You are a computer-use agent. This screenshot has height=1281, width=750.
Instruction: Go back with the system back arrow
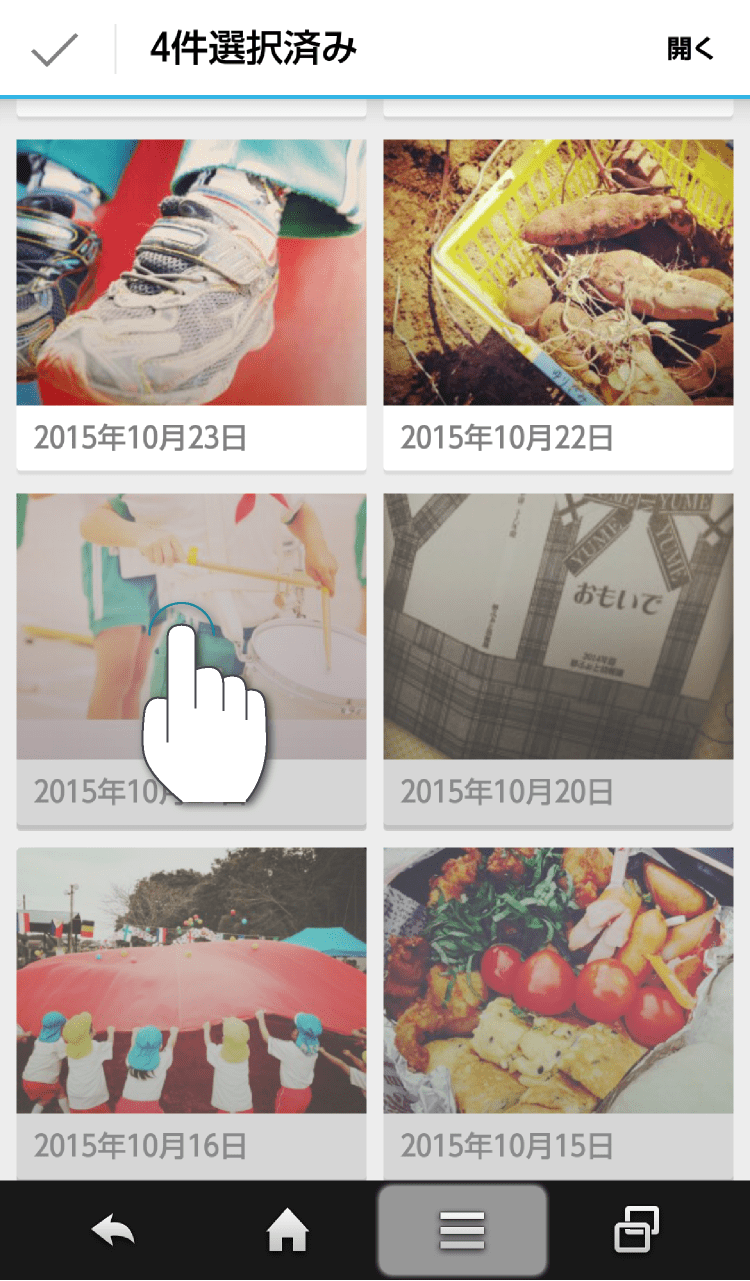coord(113,1231)
